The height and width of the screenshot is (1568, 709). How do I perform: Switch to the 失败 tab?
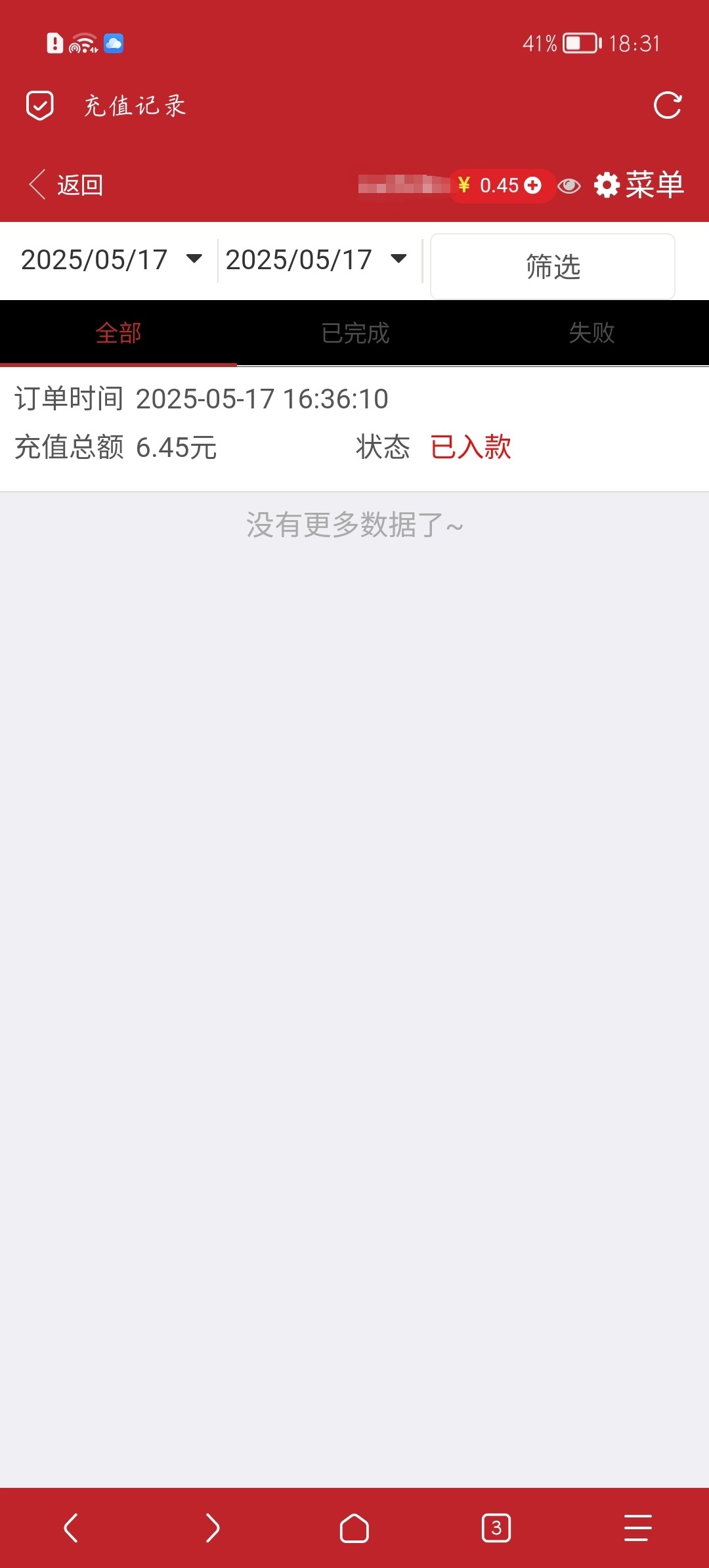click(591, 333)
